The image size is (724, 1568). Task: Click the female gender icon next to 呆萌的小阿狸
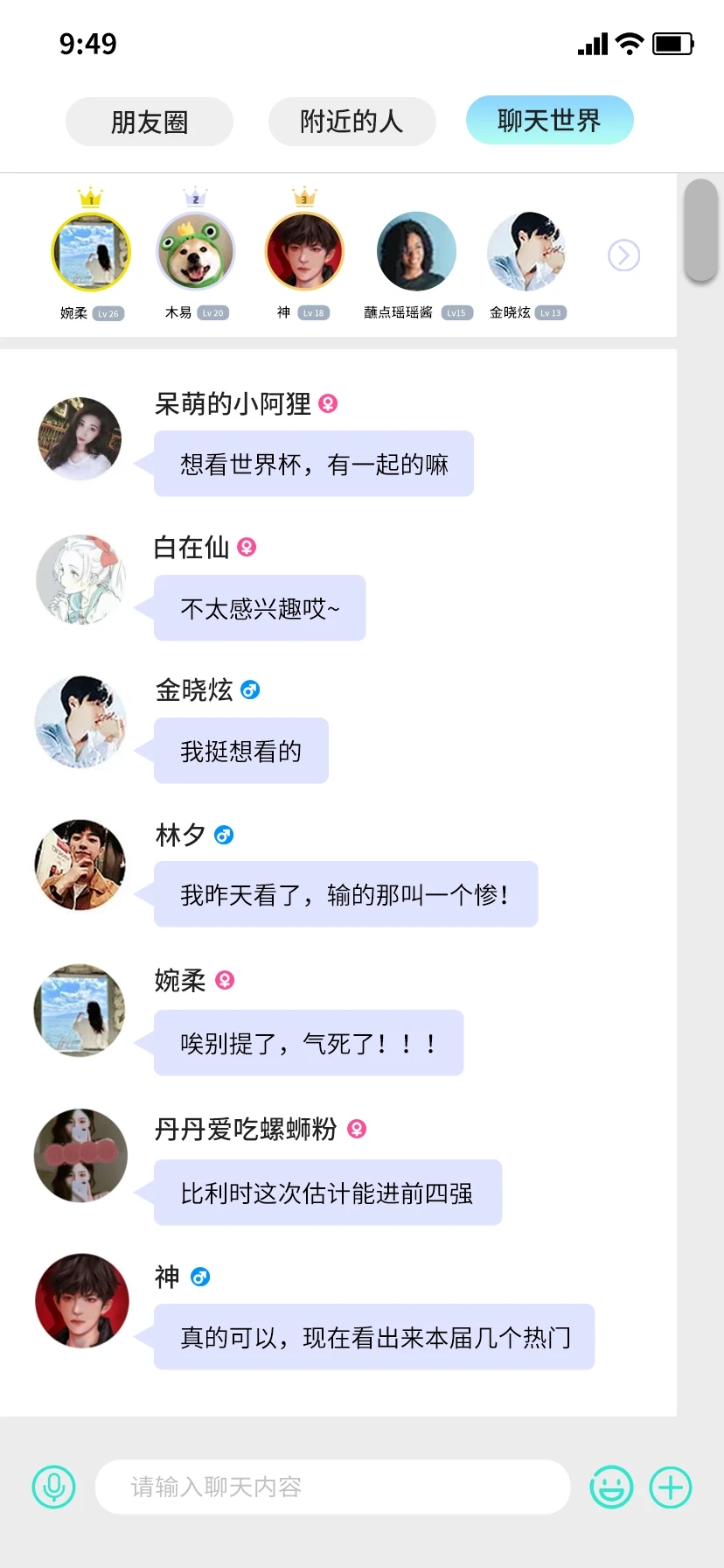327,404
